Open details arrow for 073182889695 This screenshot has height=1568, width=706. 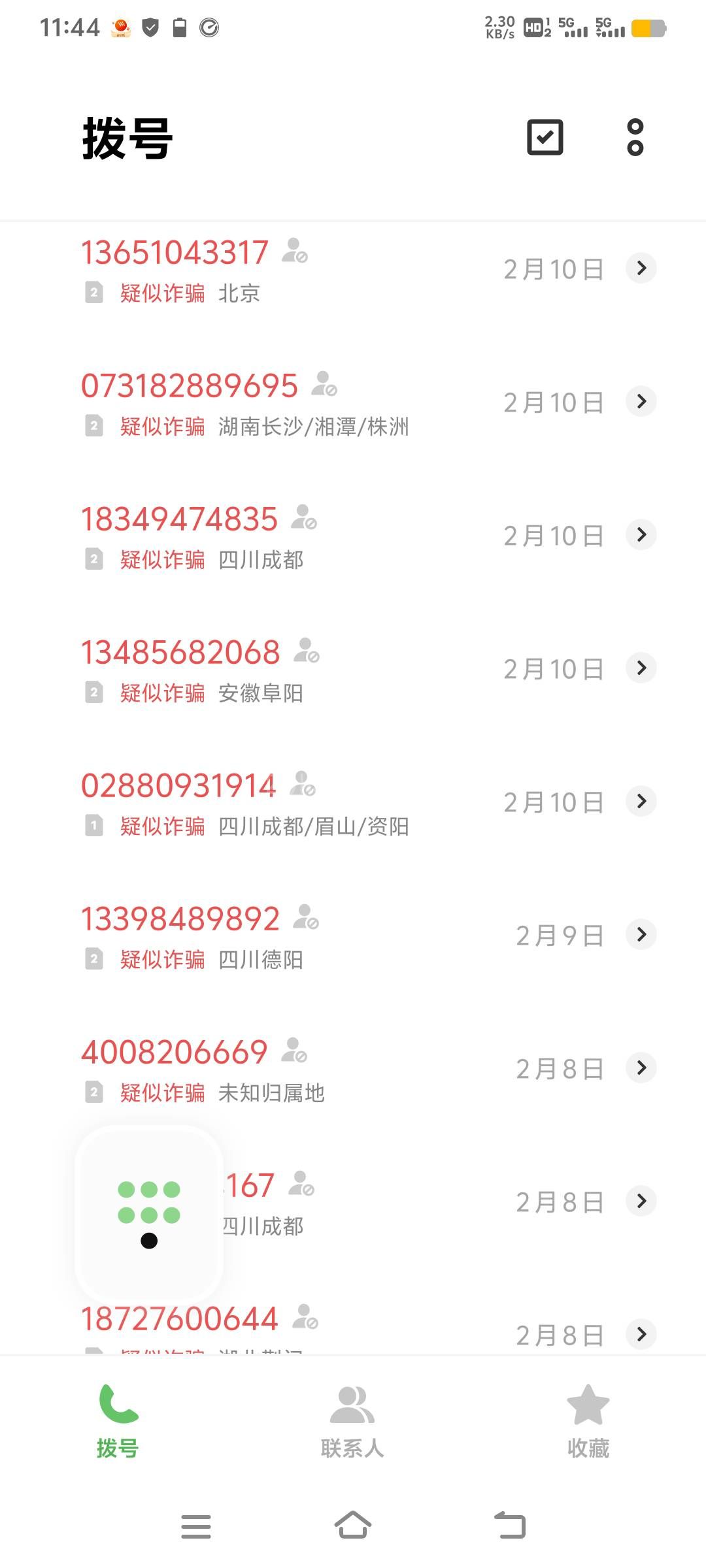point(641,401)
